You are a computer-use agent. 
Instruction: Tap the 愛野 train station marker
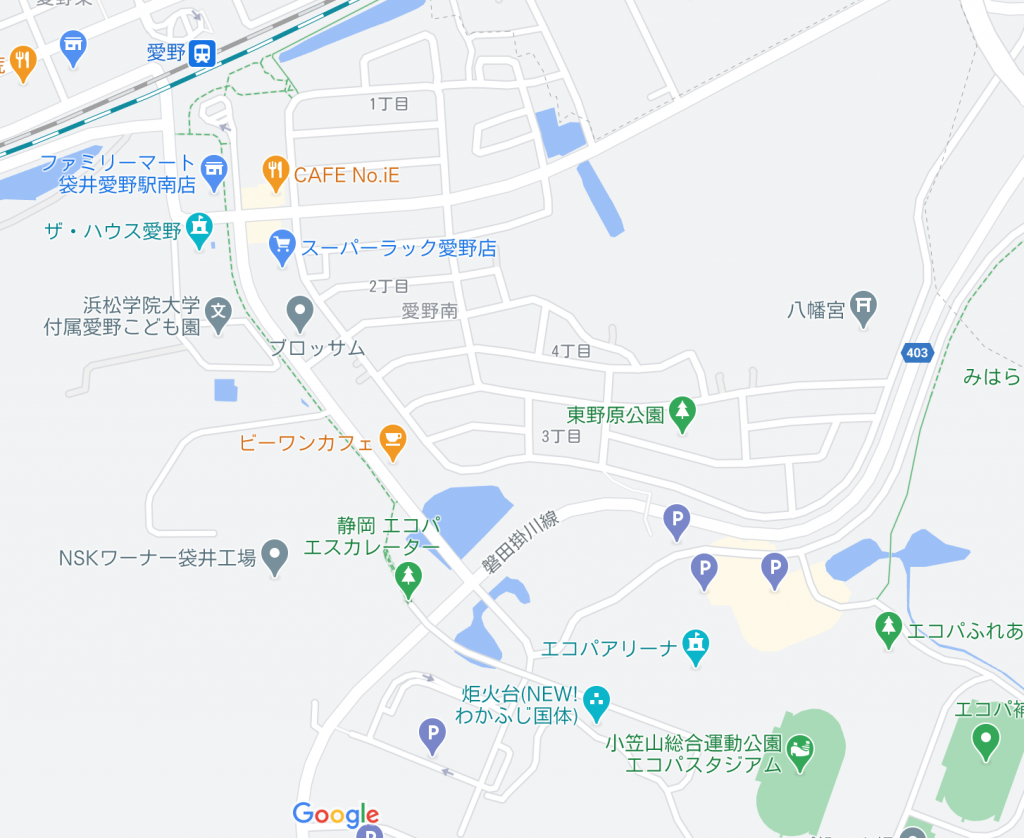(203, 52)
